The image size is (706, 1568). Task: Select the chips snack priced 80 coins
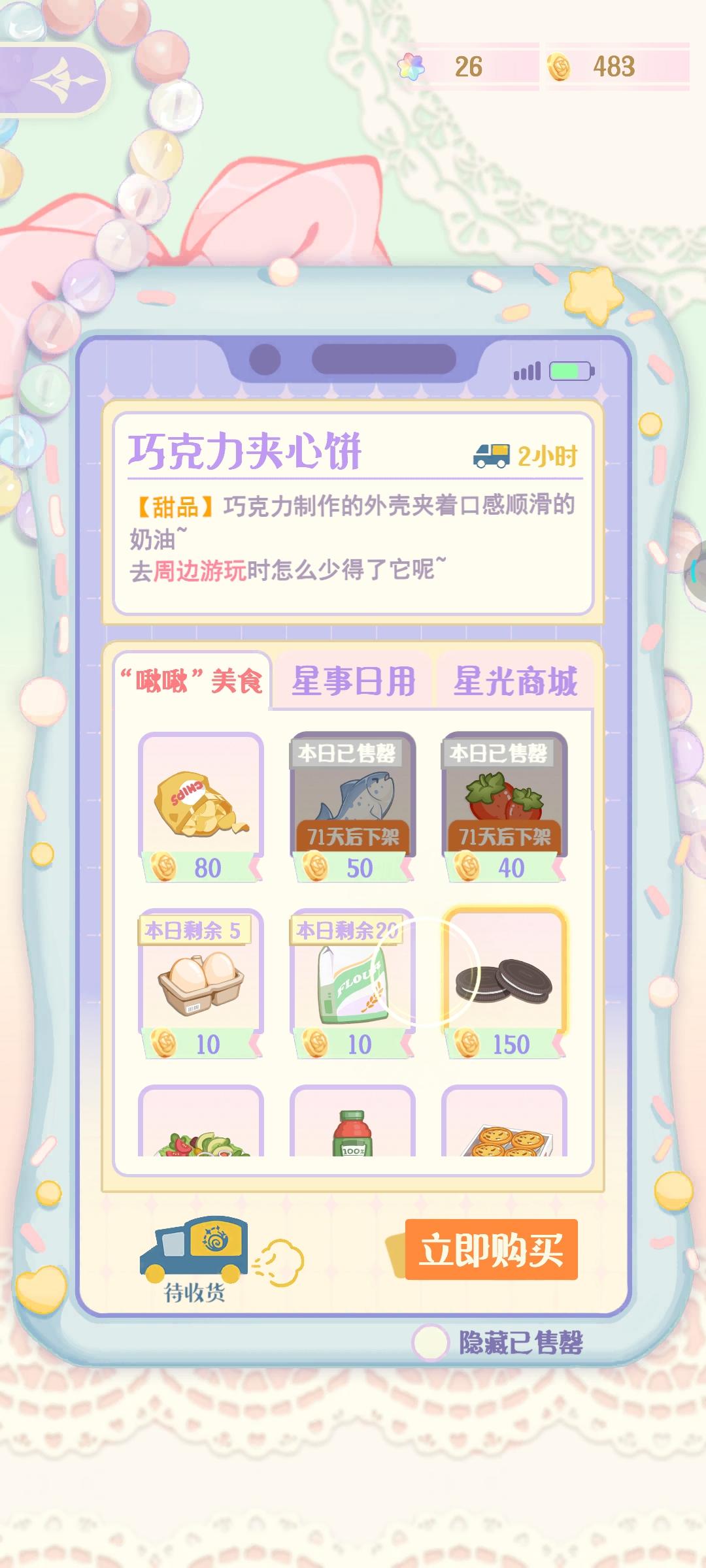click(201, 804)
